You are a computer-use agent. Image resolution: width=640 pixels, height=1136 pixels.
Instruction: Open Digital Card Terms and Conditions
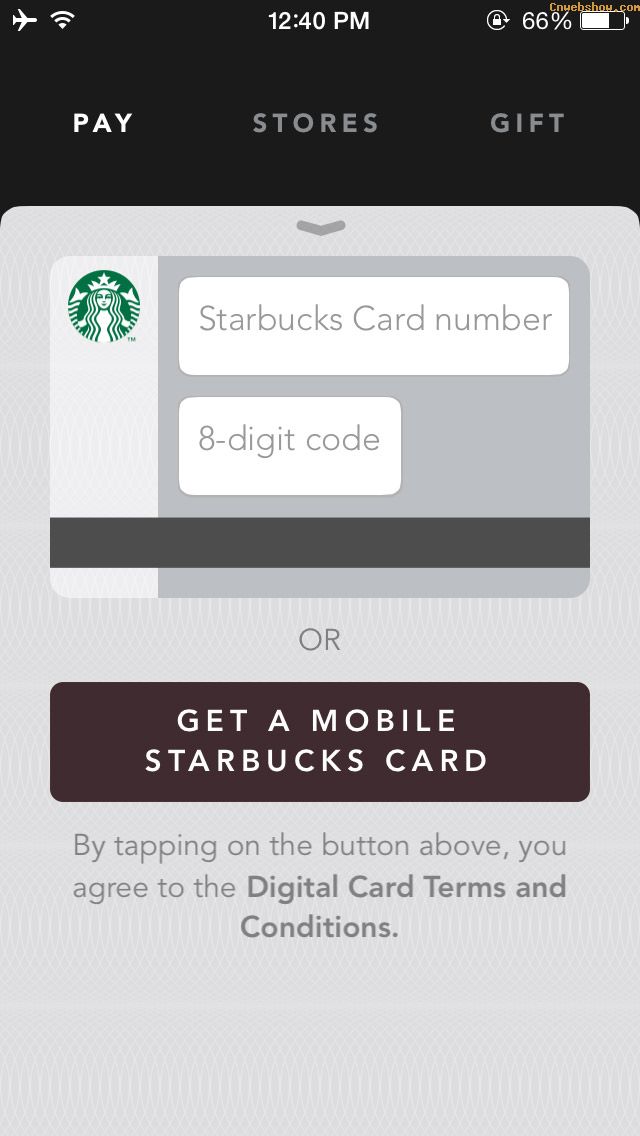(x=403, y=906)
